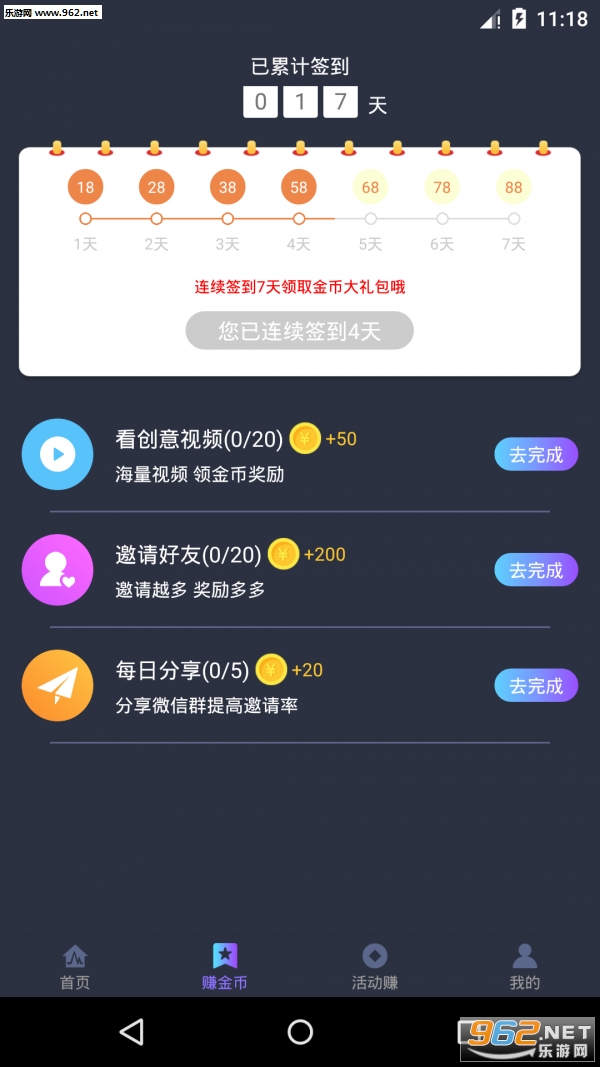Tap 去完成 for 看创意视频 task
The height and width of the screenshot is (1067, 600).
coord(536,454)
